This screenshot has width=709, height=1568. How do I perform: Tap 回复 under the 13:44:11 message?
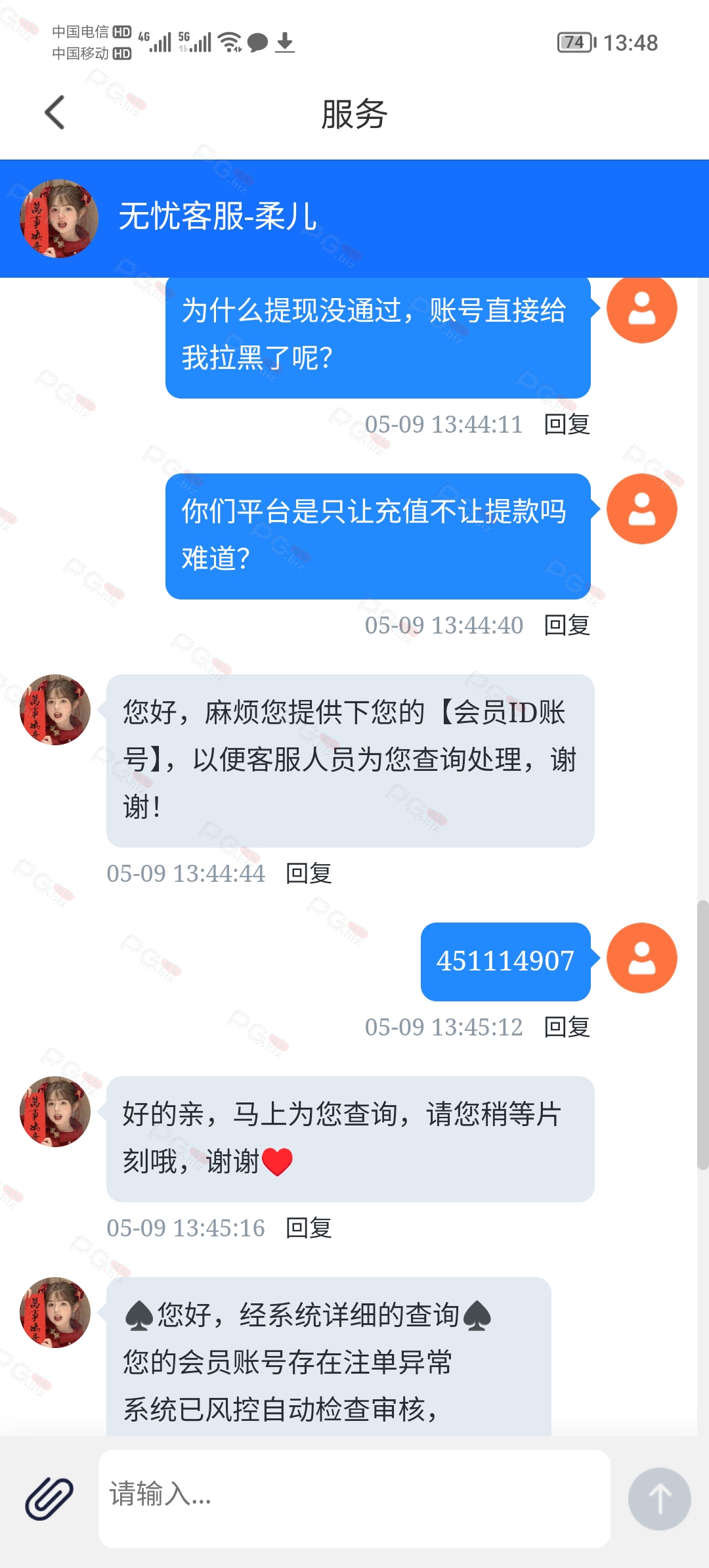567,424
